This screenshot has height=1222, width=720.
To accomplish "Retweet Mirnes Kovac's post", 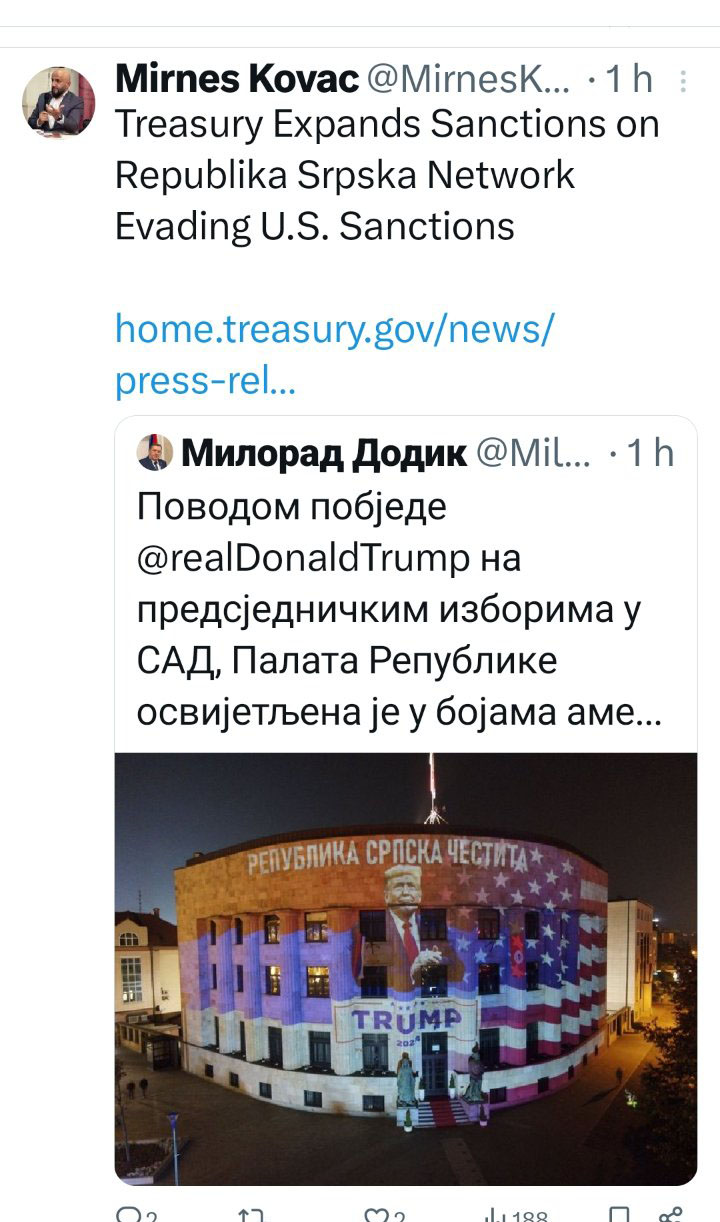I will [250, 1213].
